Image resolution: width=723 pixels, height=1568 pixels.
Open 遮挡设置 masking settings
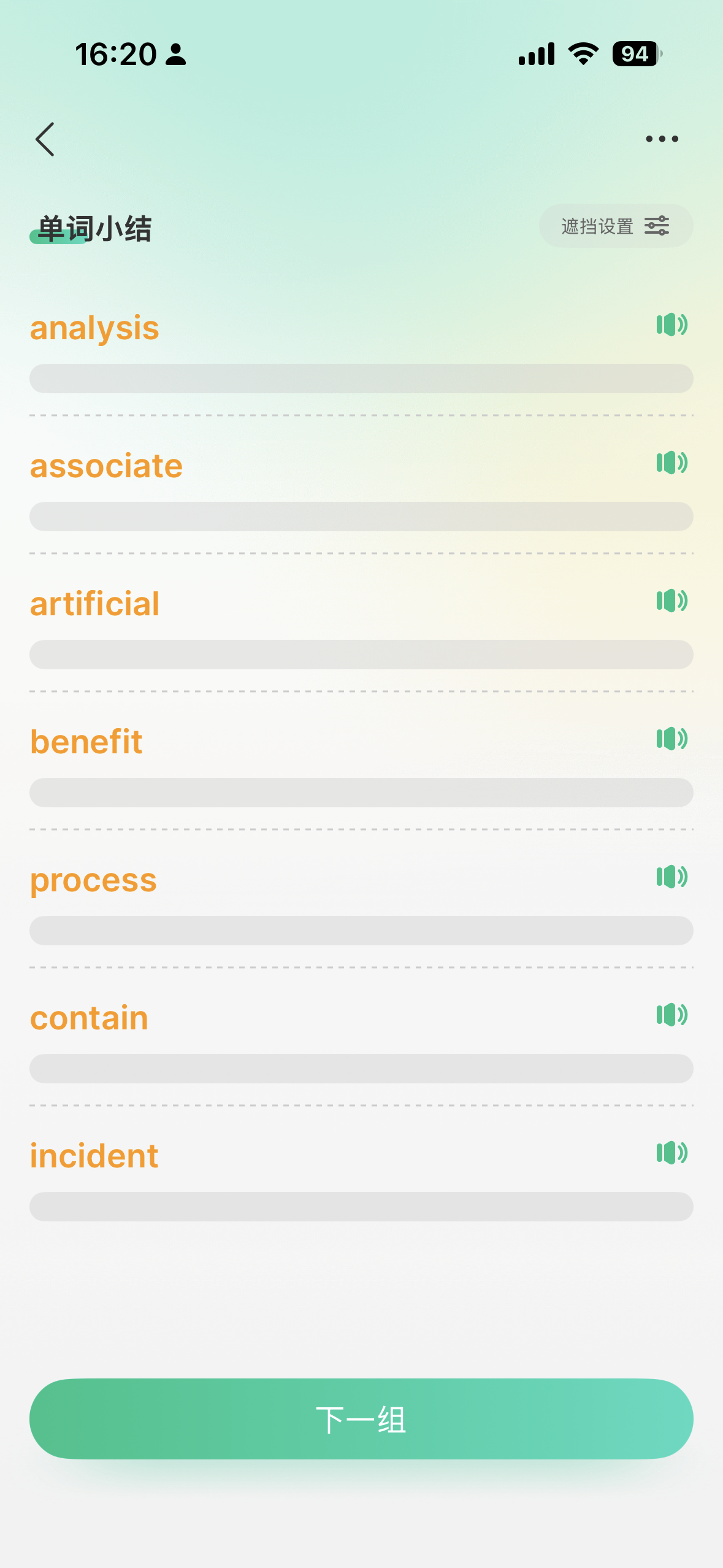tap(616, 226)
